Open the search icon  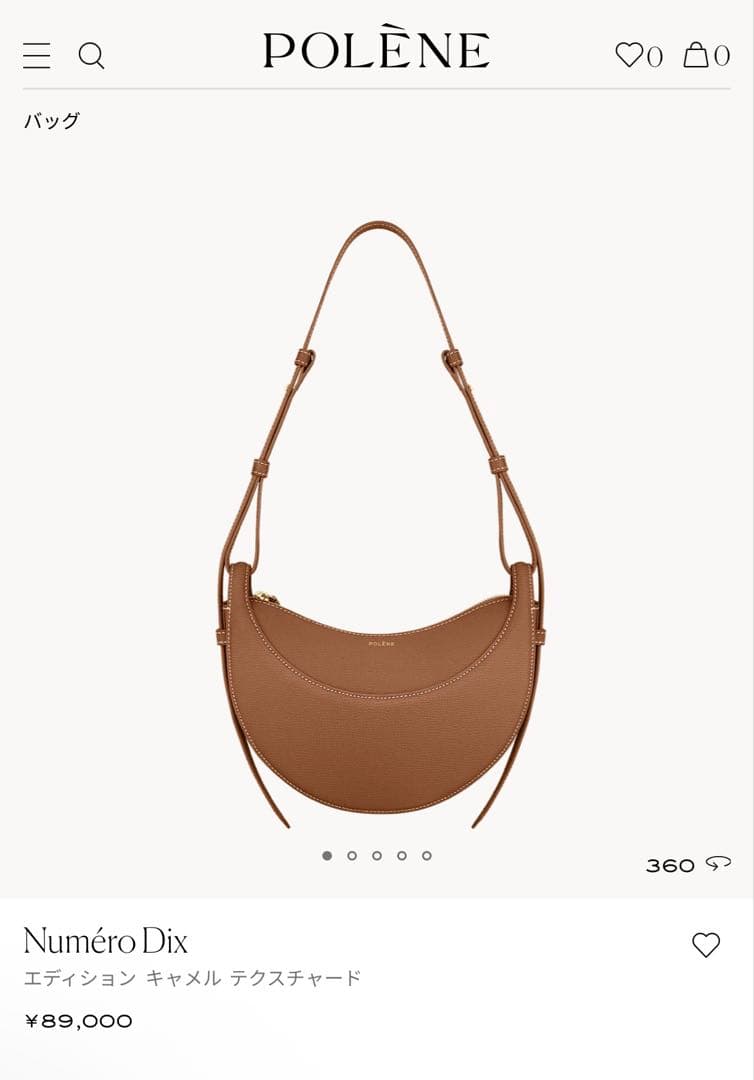(x=91, y=55)
